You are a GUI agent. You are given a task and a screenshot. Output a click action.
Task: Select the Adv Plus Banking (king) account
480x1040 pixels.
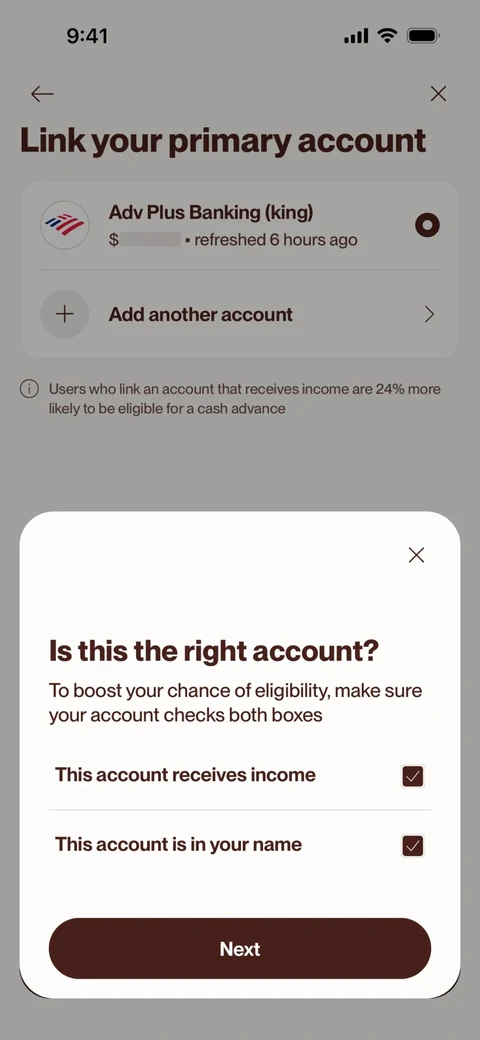pyautogui.click(x=240, y=226)
